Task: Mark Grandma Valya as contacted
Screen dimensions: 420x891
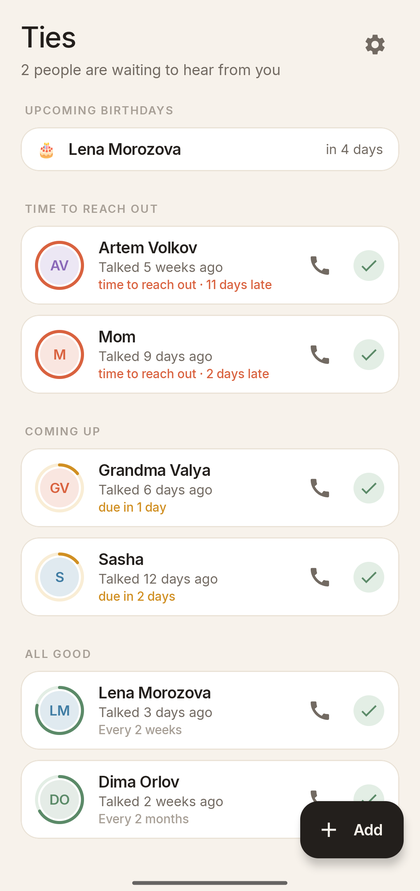Action: click(x=369, y=488)
